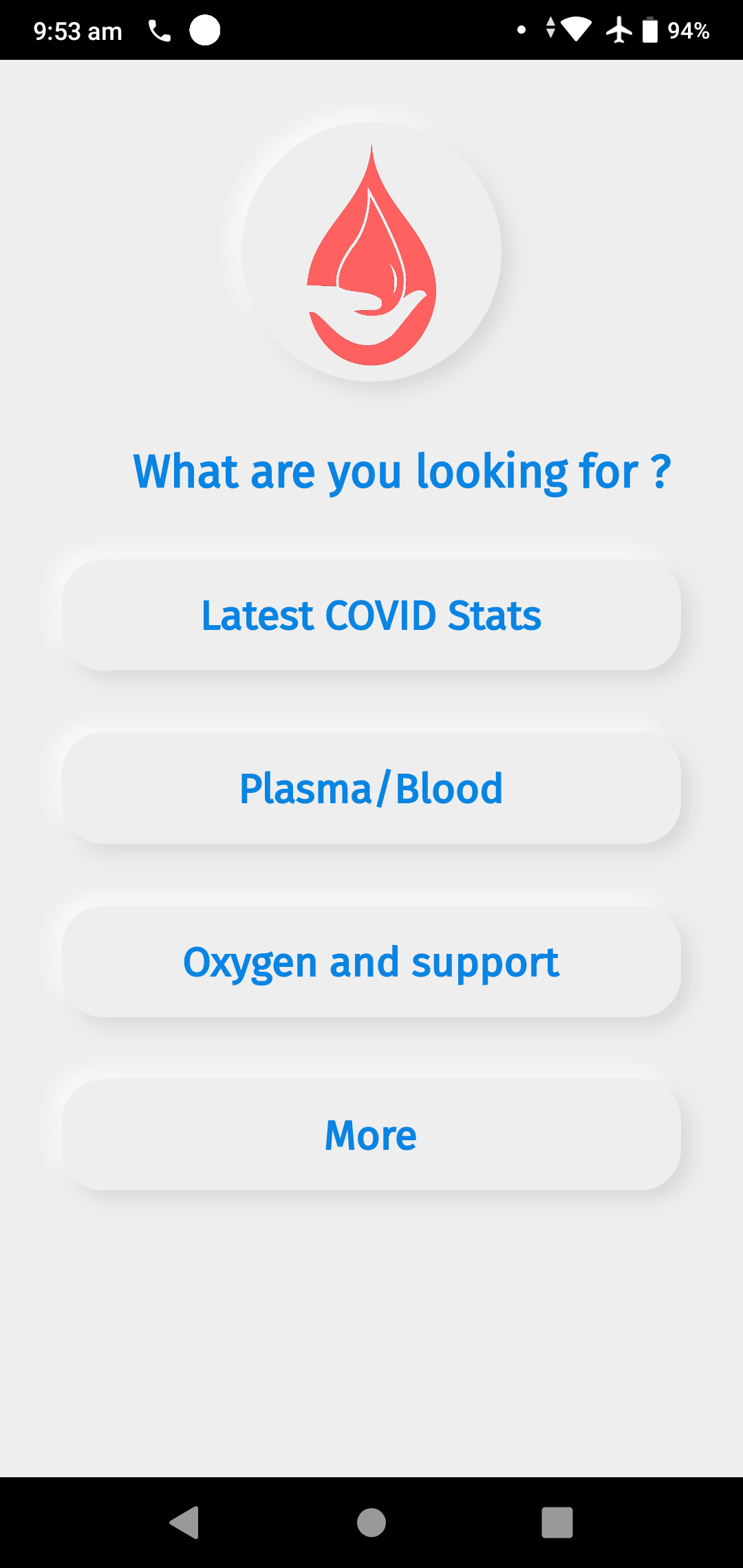
Task: Tap the battery indicator
Action: click(649, 29)
